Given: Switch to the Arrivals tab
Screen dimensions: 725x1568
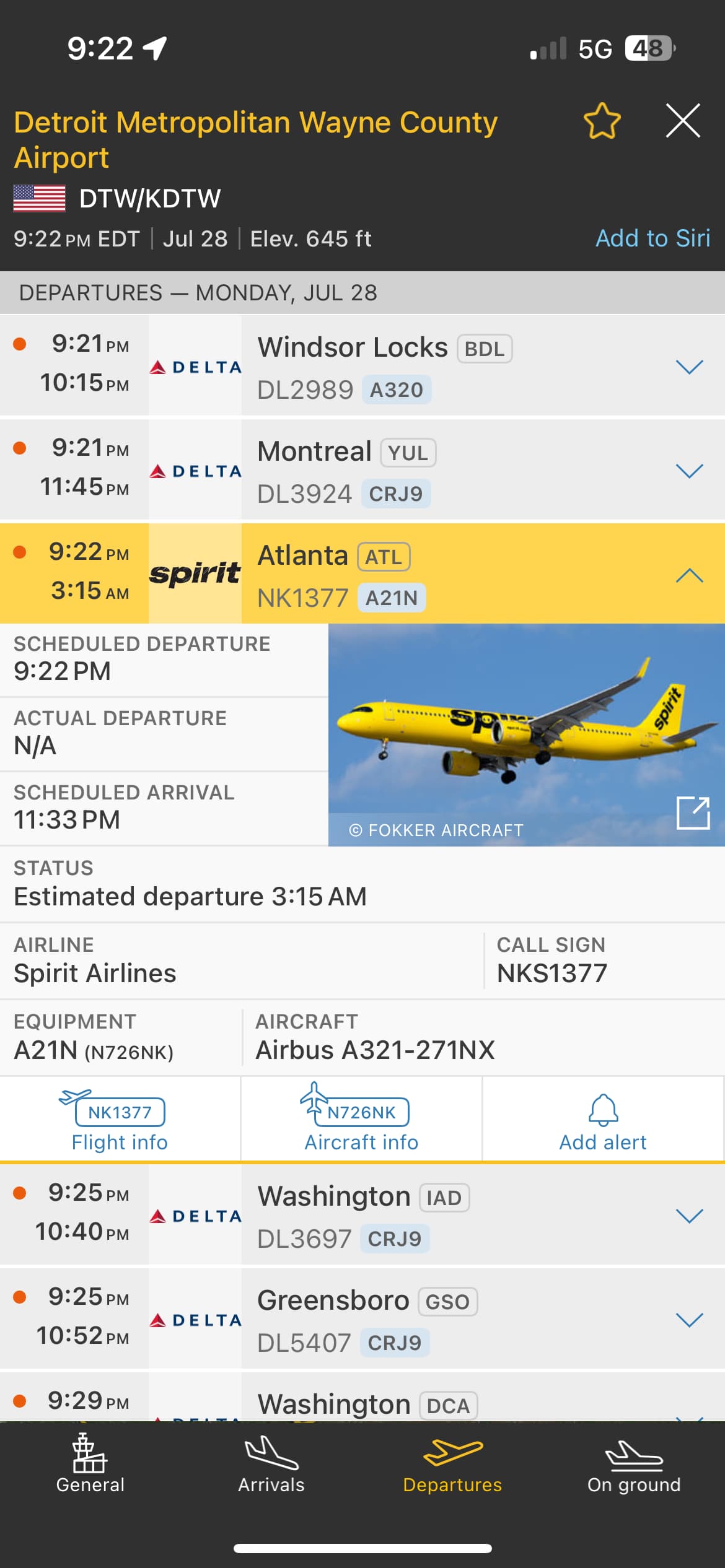Looking at the screenshot, I should tap(271, 1465).
